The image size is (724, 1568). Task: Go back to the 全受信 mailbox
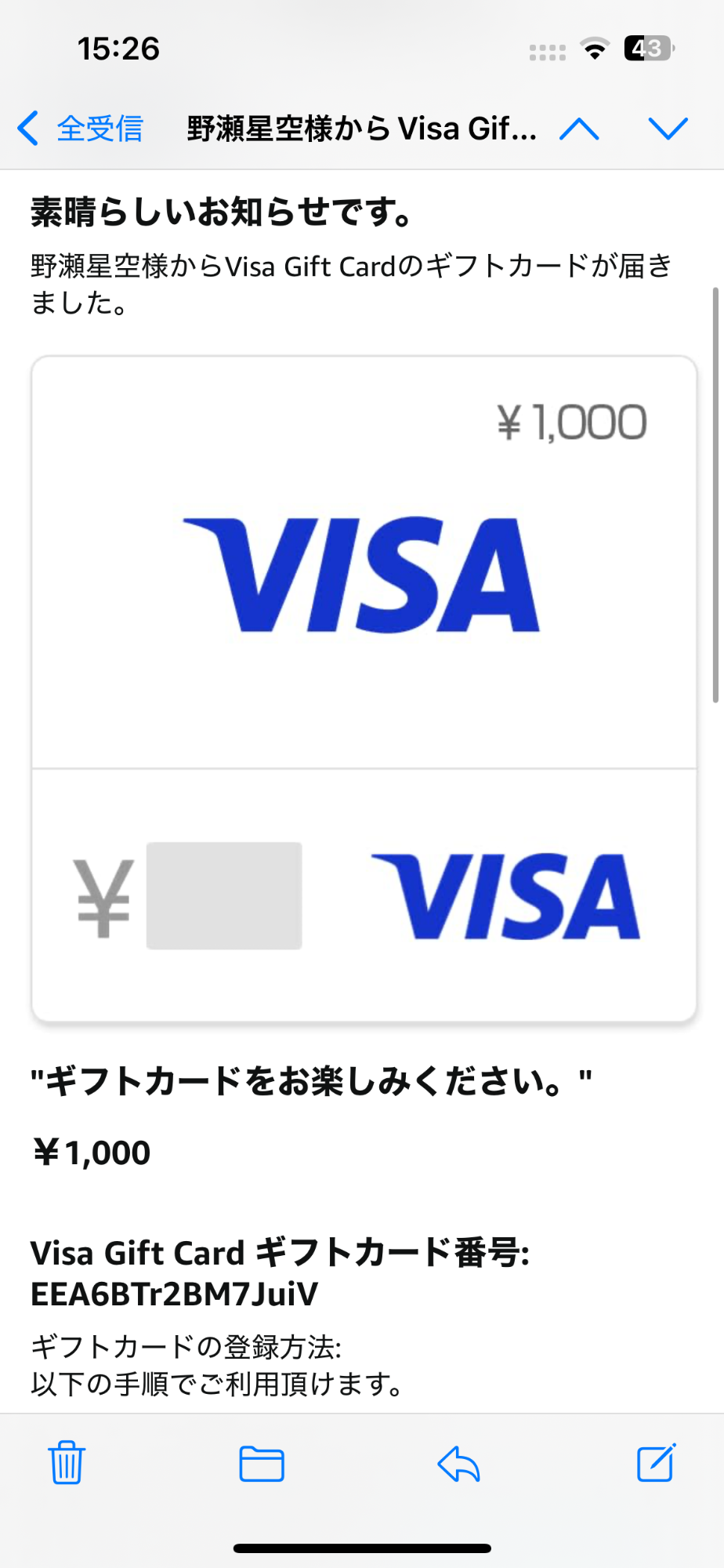point(80,129)
